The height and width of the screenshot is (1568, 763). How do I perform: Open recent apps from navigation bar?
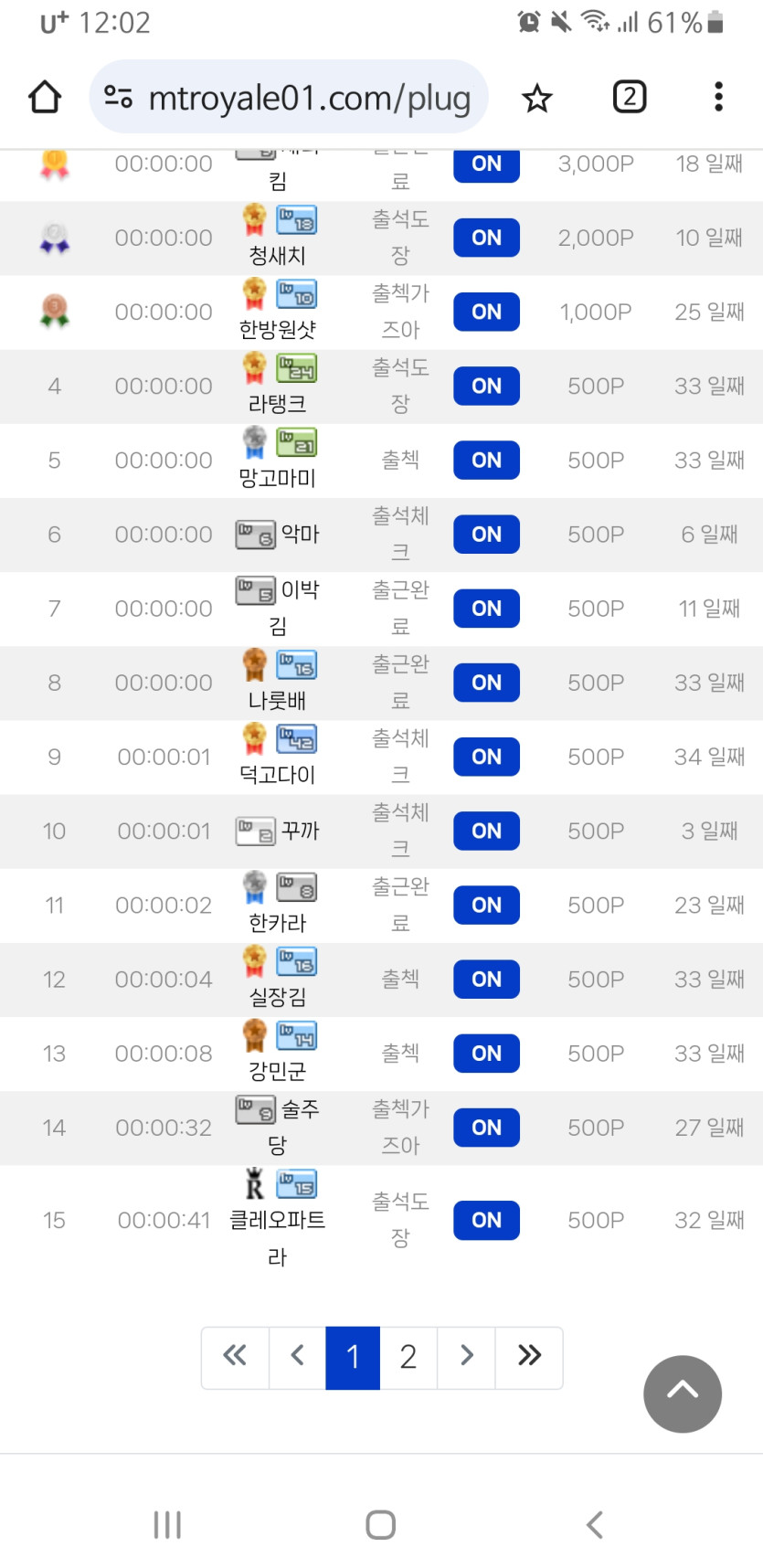[x=167, y=1524]
